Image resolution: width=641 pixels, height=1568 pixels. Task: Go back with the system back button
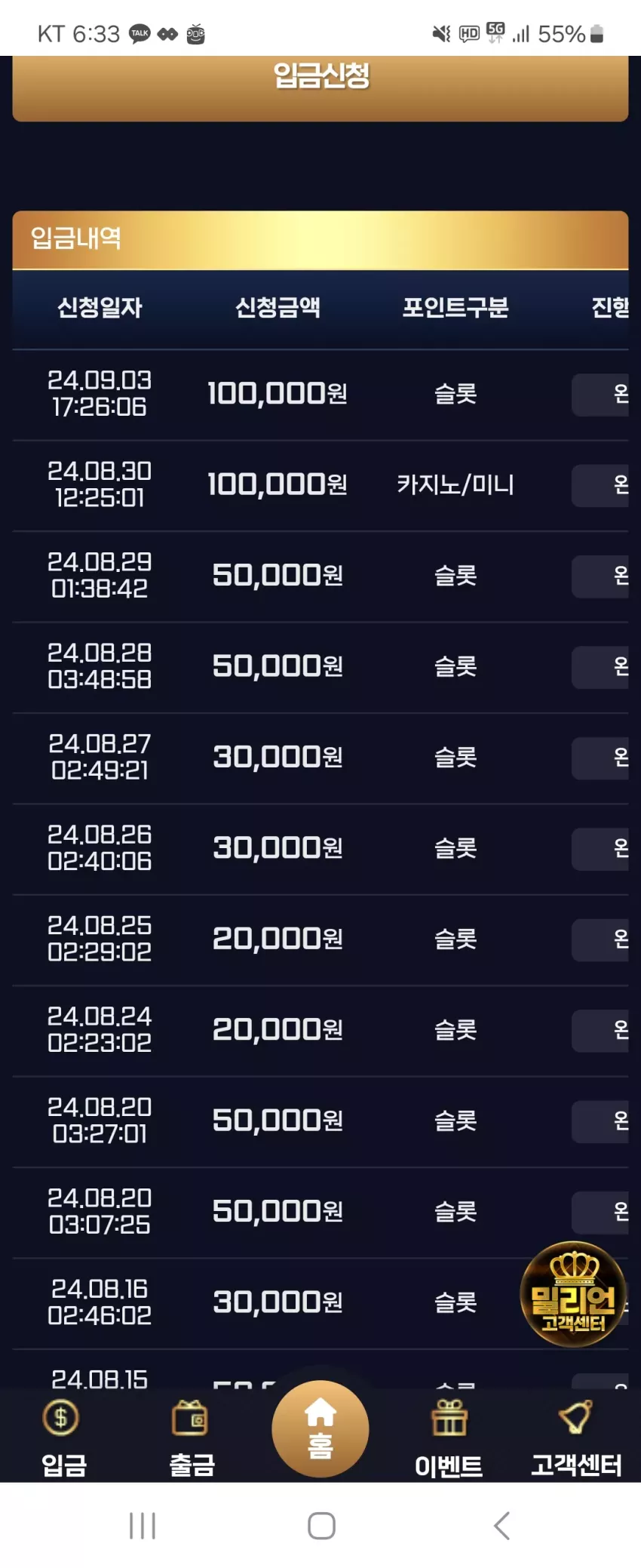coord(501,1525)
